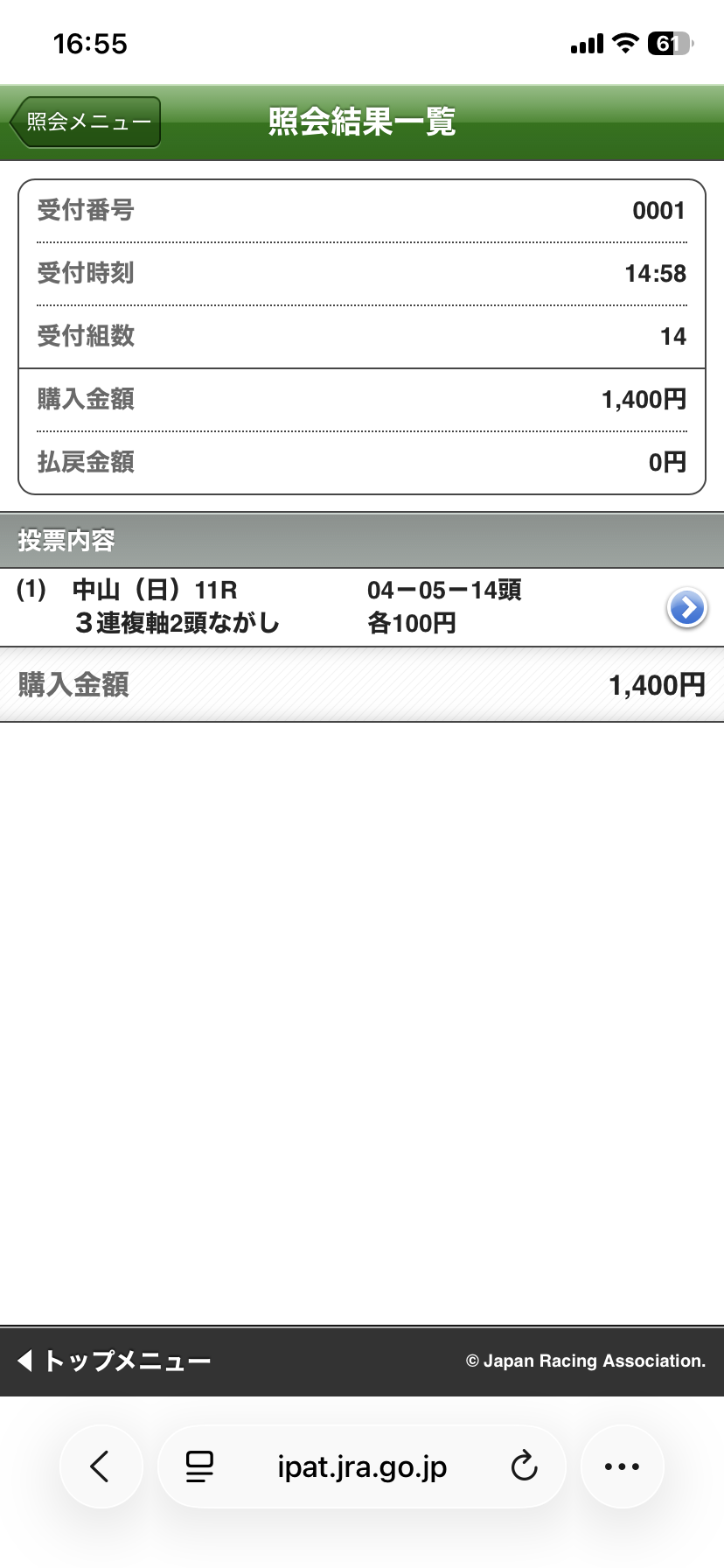Open the page options icon beside the URL
724x1568 pixels.
coord(199,1466)
